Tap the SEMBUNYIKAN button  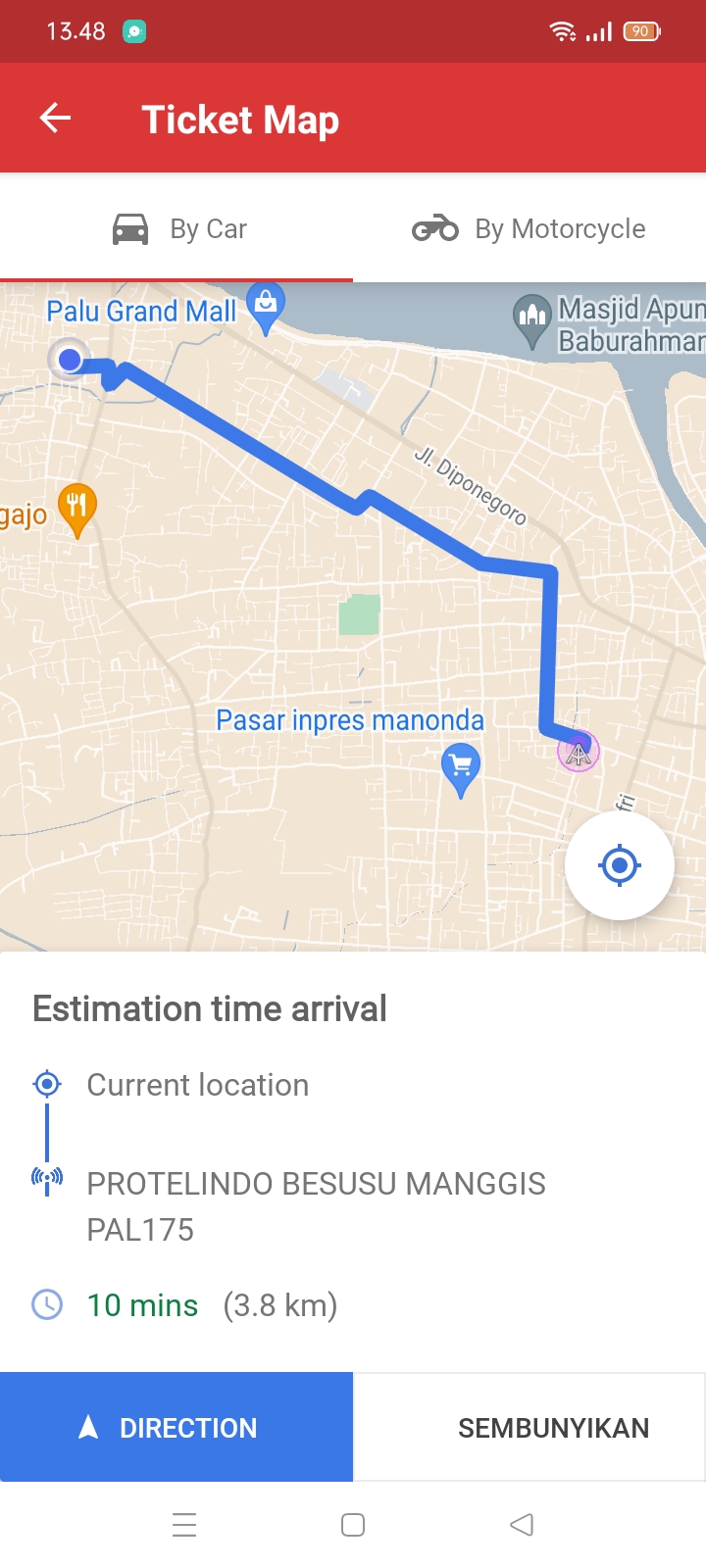pyautogui.click(x=529, y=1427)
